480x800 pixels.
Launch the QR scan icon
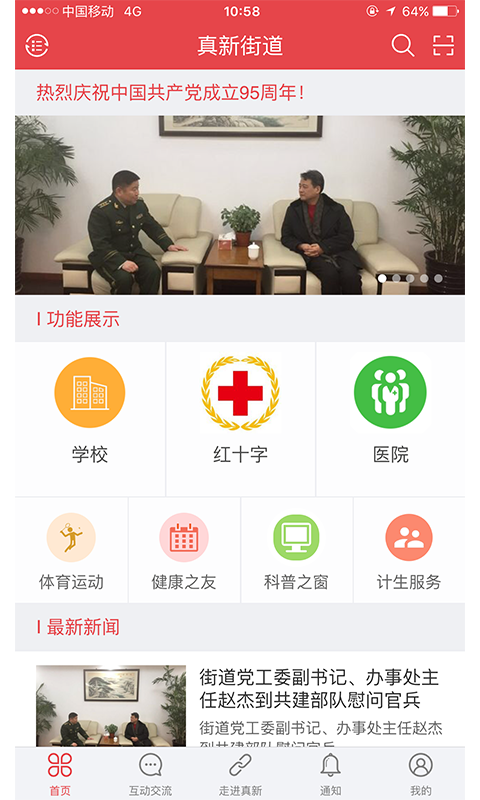(443, 46)
